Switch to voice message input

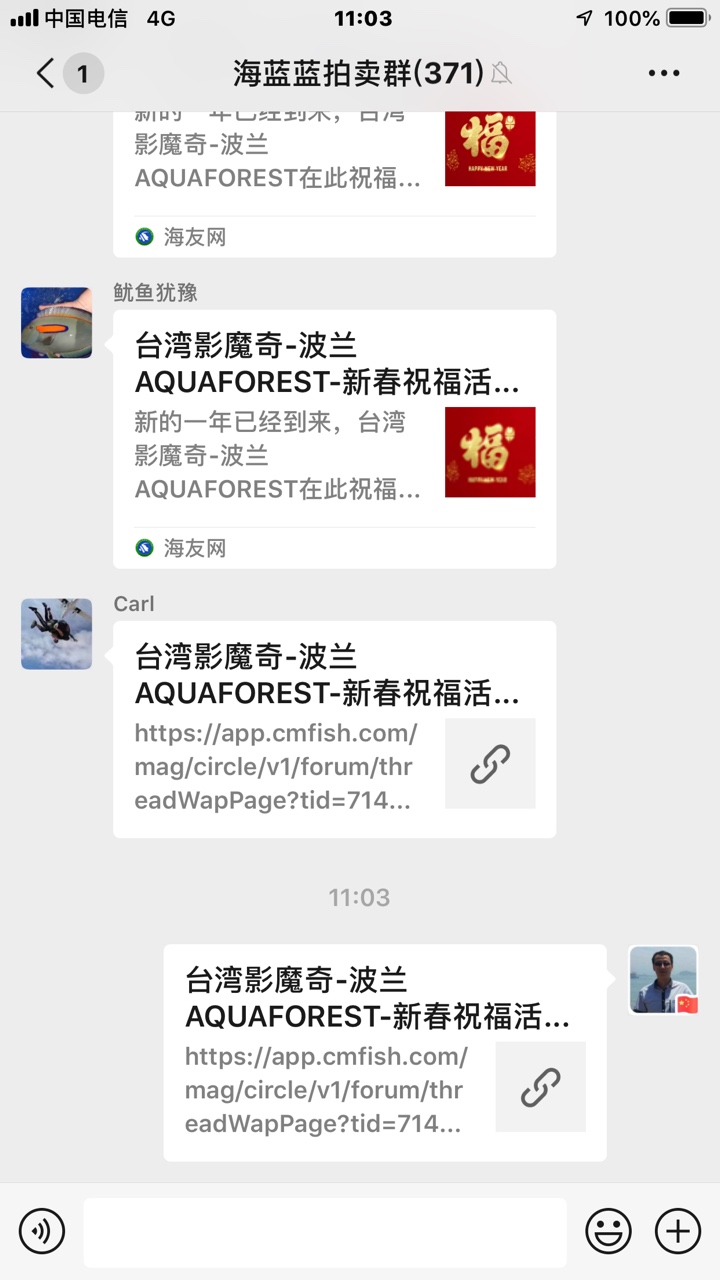[42, 1230]
